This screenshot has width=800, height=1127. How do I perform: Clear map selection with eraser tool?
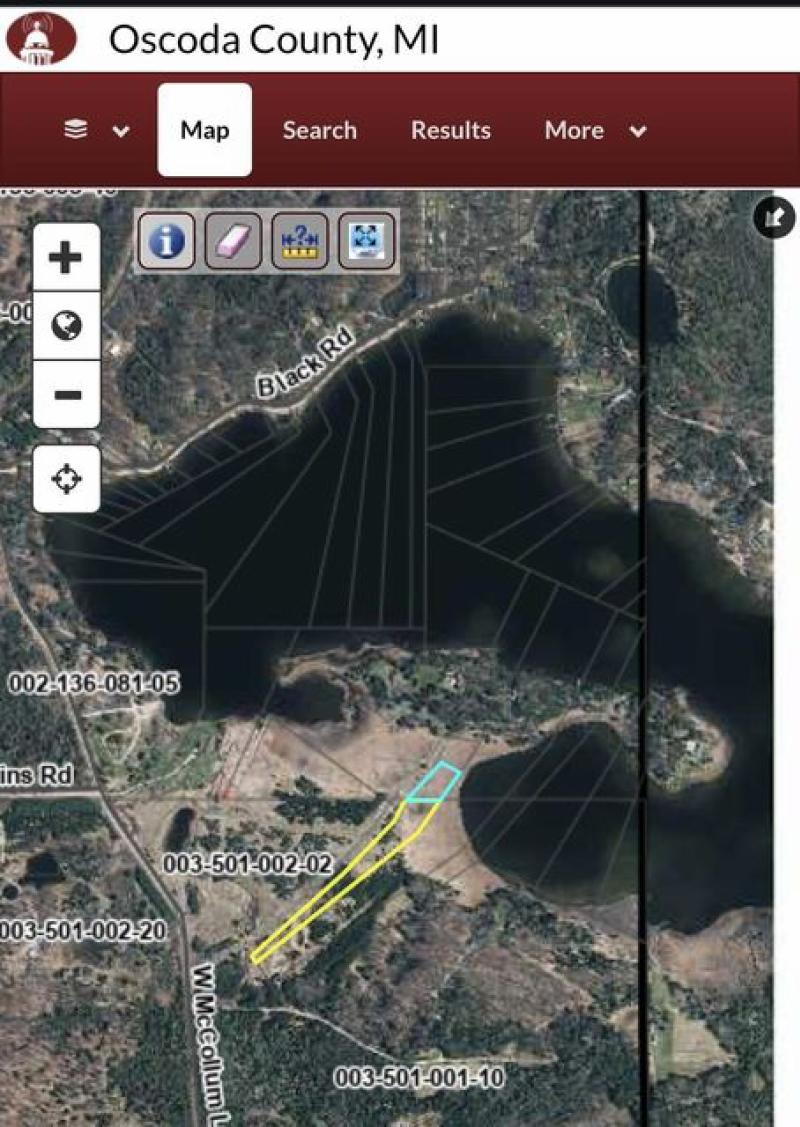click(233, 241)
